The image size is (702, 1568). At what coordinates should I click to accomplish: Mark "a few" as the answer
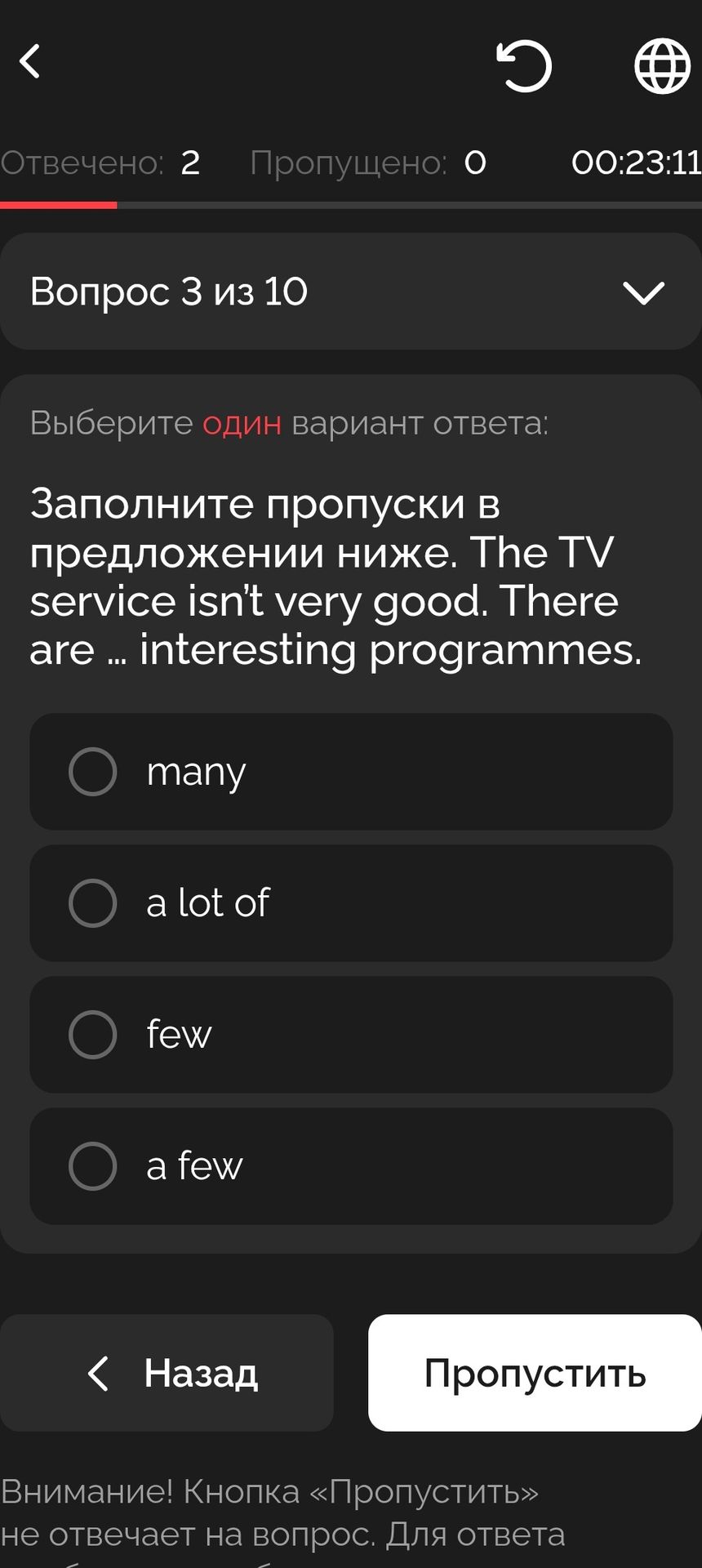351,1166
